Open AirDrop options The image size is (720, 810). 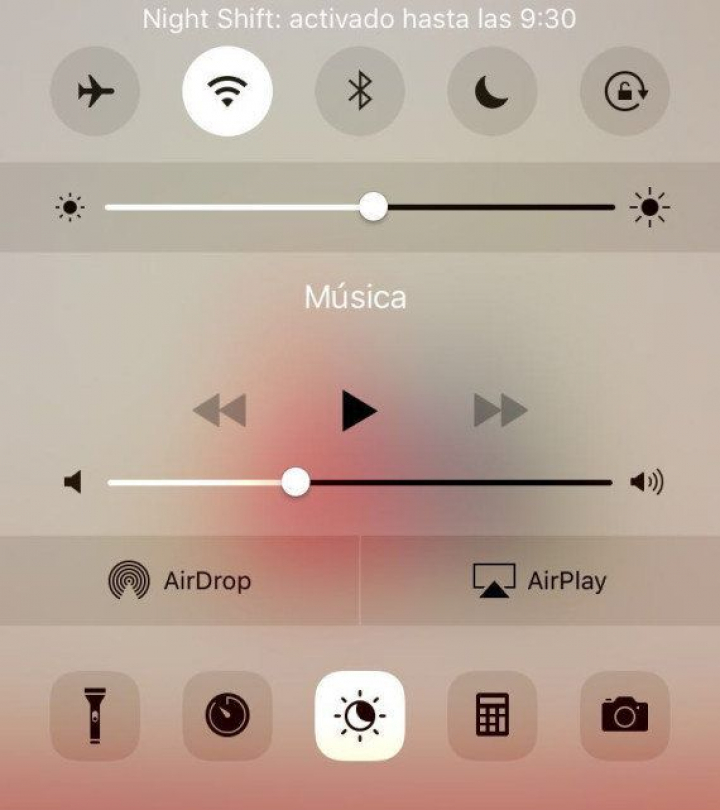180,581
